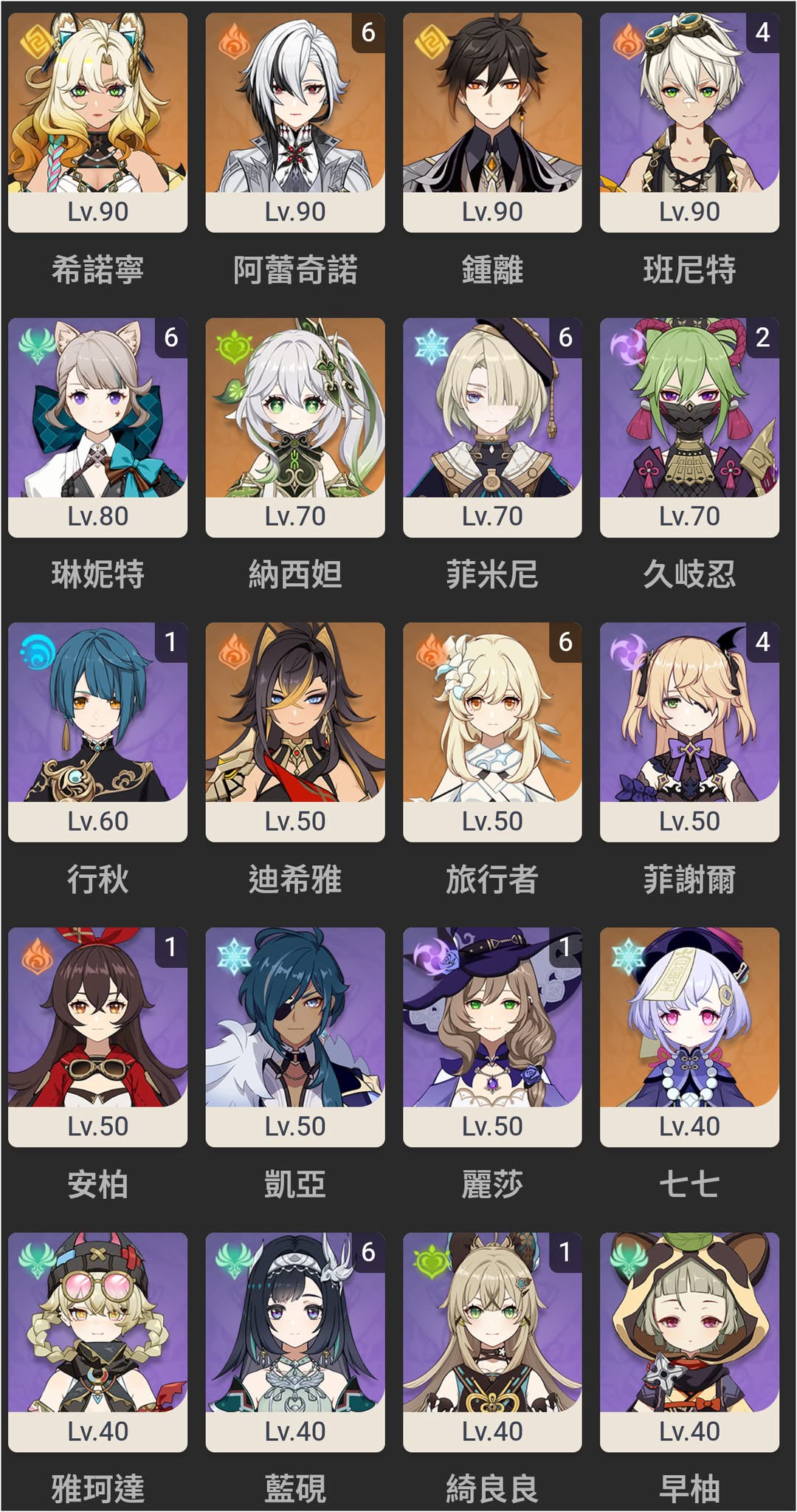The width and height of the screenshot is (797, 1512).
Task: View 久岐忍 character card
Action: [689, 427]
